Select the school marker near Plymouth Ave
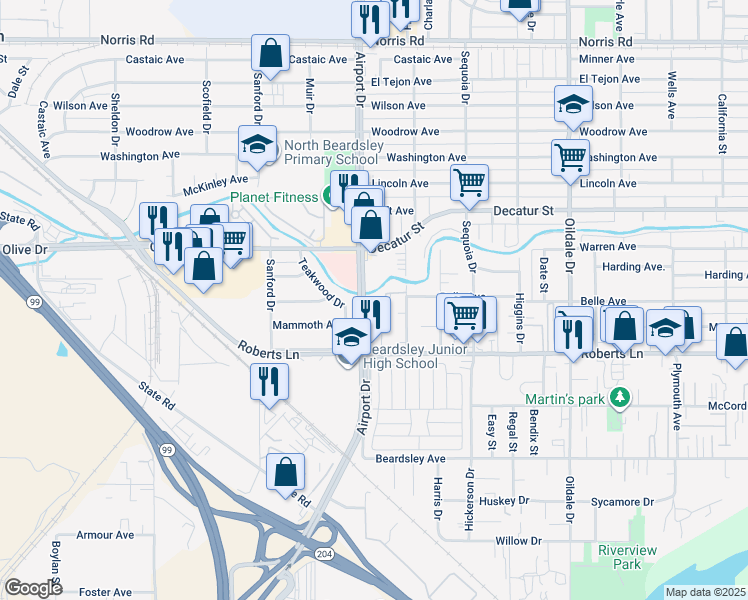Screen dimensions: 748x600 coord(666,326)
